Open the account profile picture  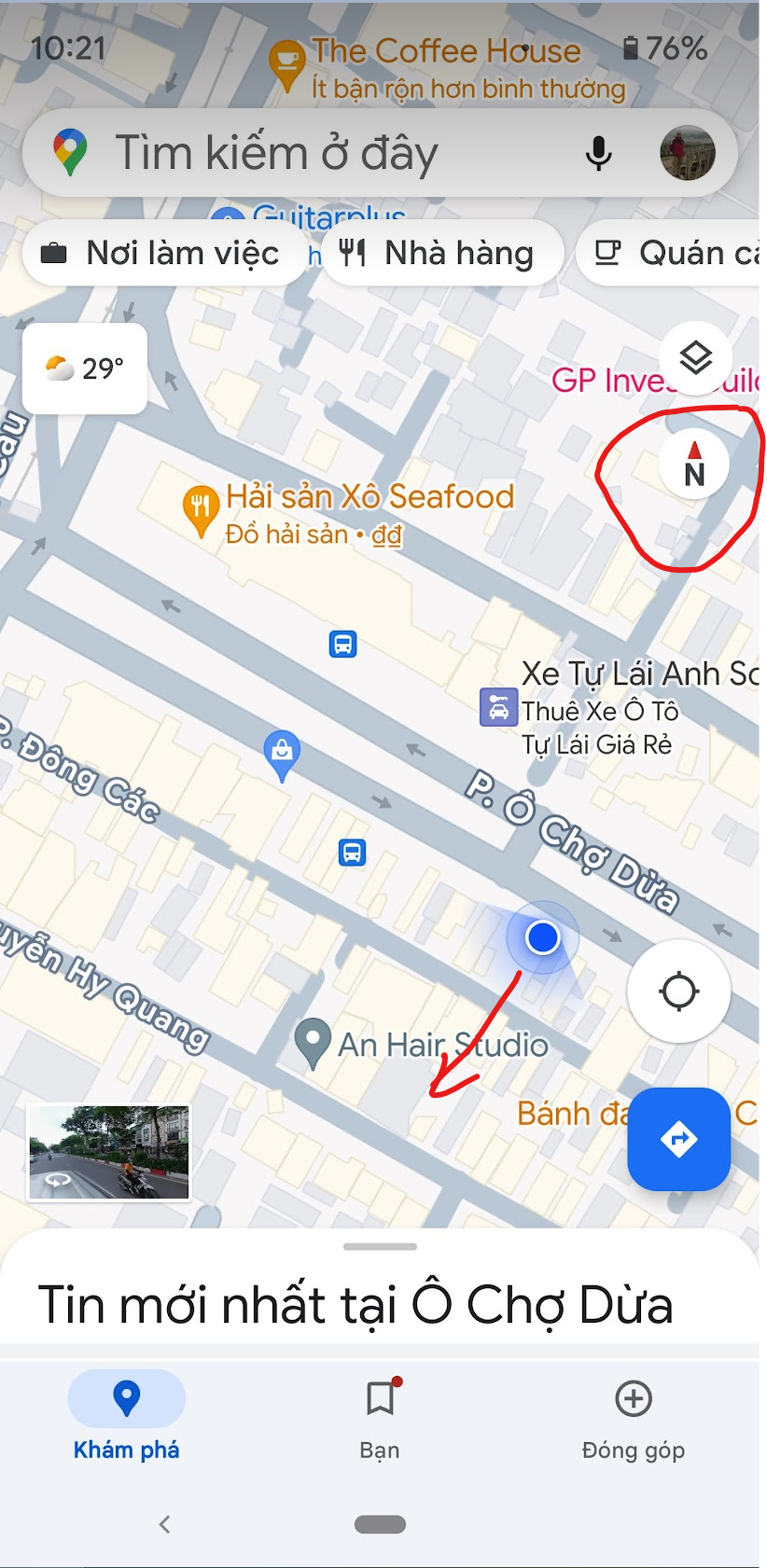point(688,153)
